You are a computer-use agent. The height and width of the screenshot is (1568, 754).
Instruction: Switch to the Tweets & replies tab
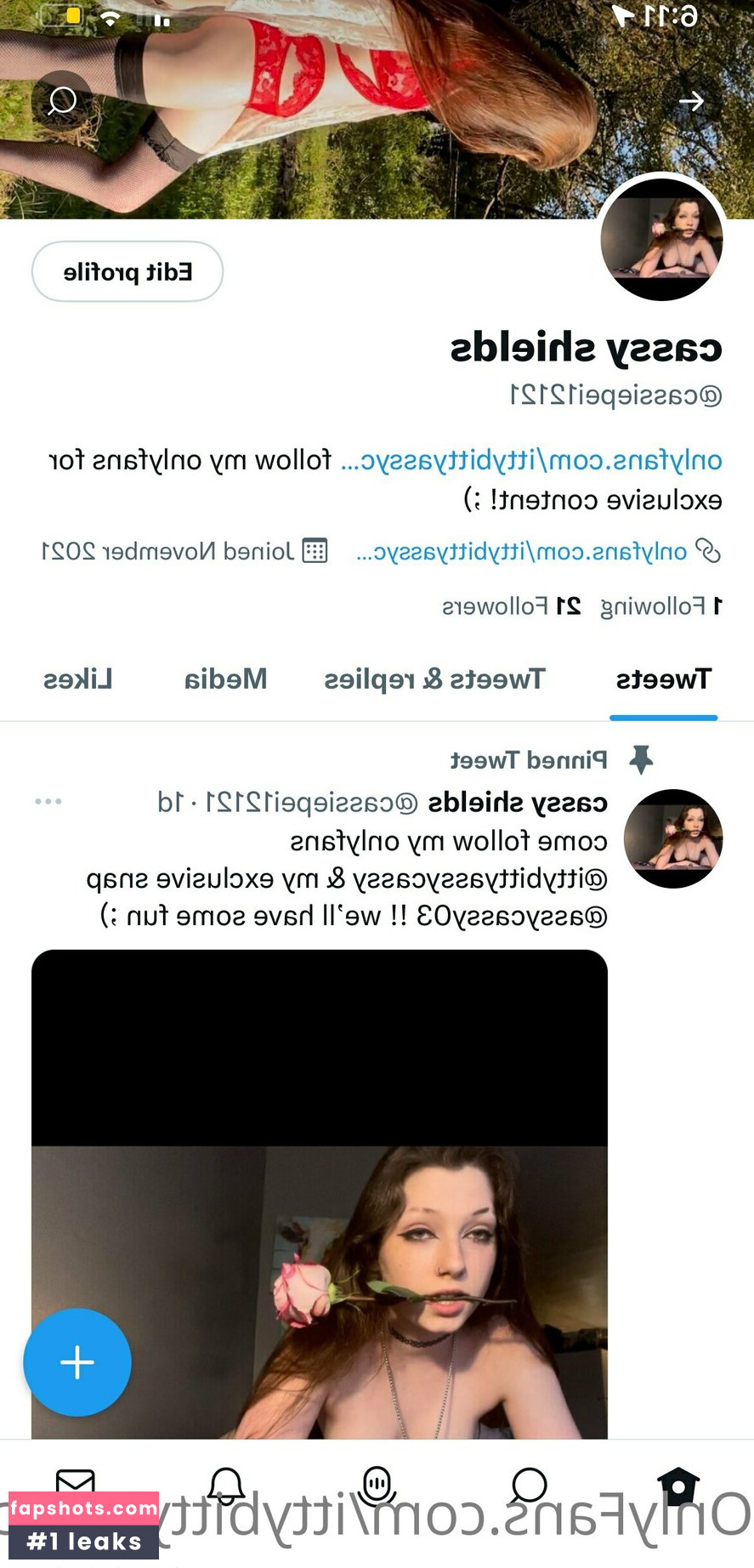click(434, 679)
